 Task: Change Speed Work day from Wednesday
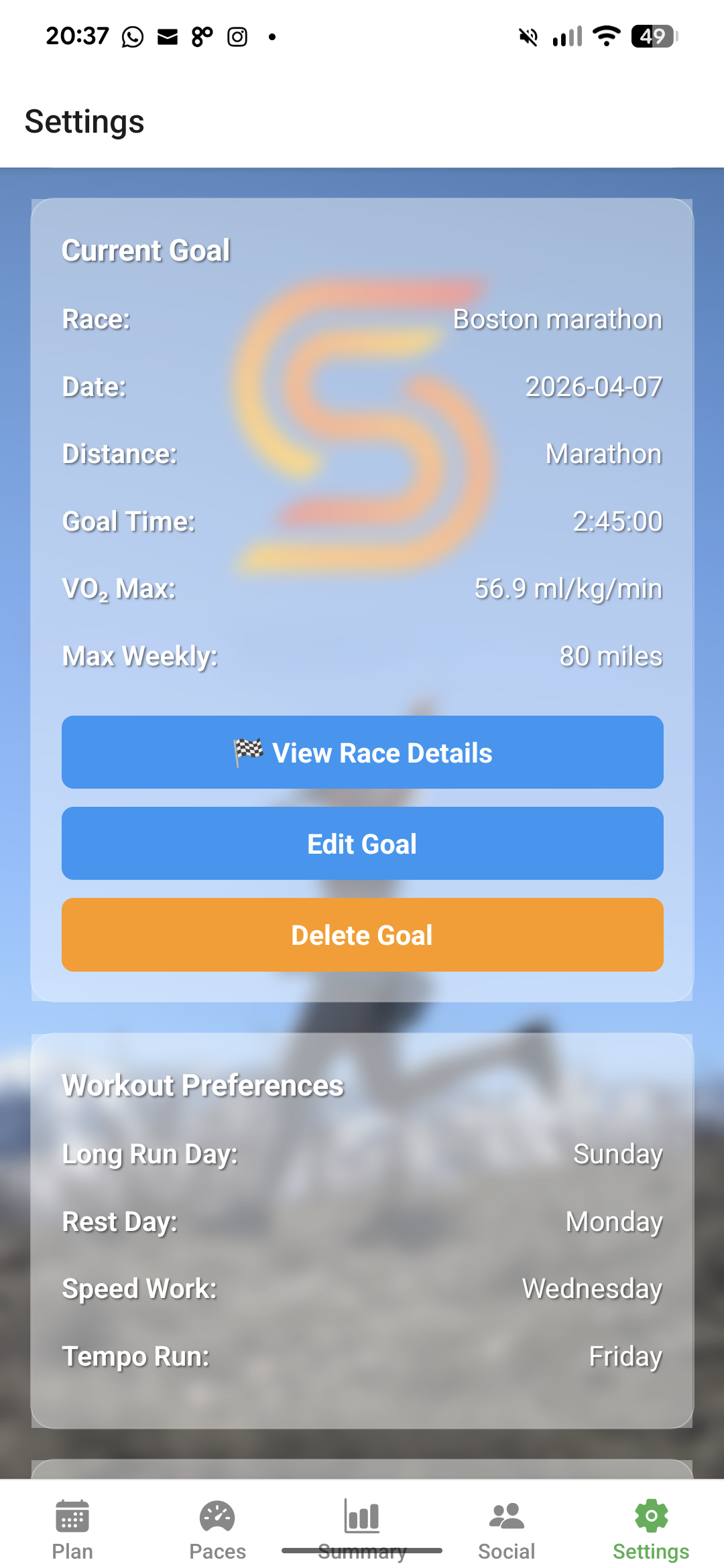coord(591,1288)
